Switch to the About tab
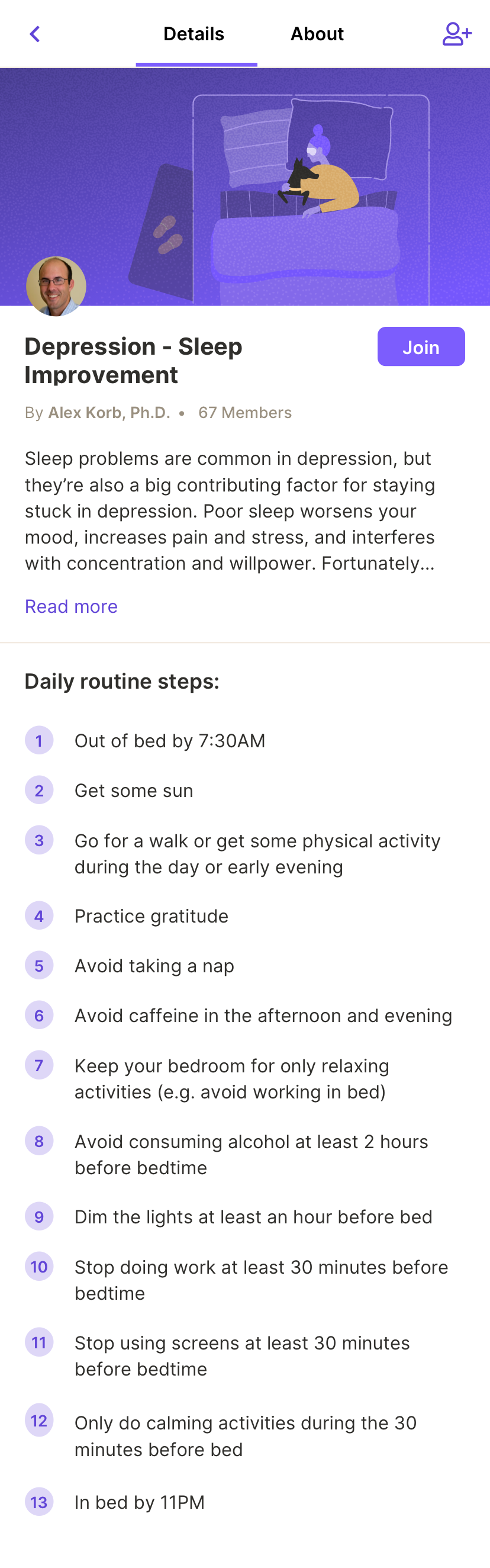This screenshot has width=490, height=1568. click(317, 34)
